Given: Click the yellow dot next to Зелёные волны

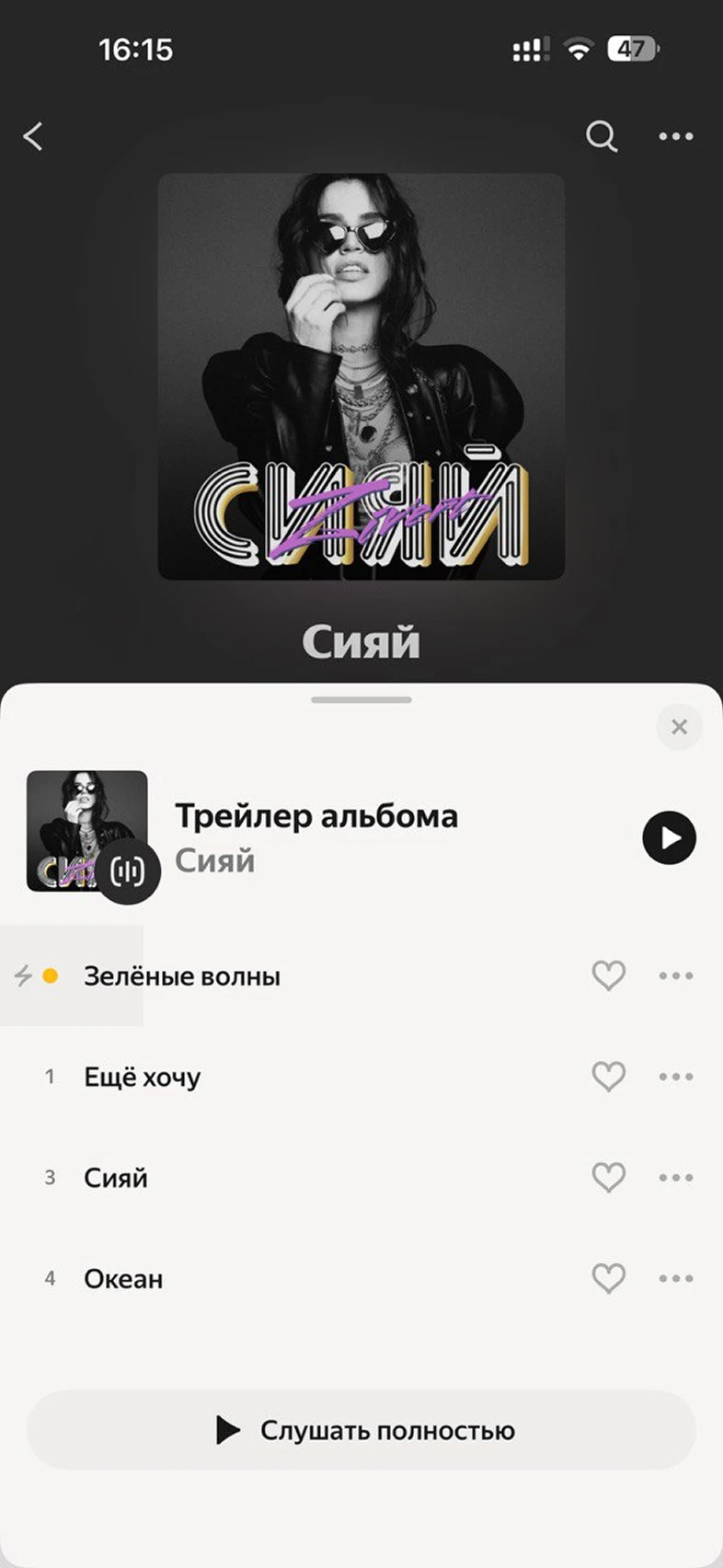Looking at the screenshot, I should [x=51, y=975].
